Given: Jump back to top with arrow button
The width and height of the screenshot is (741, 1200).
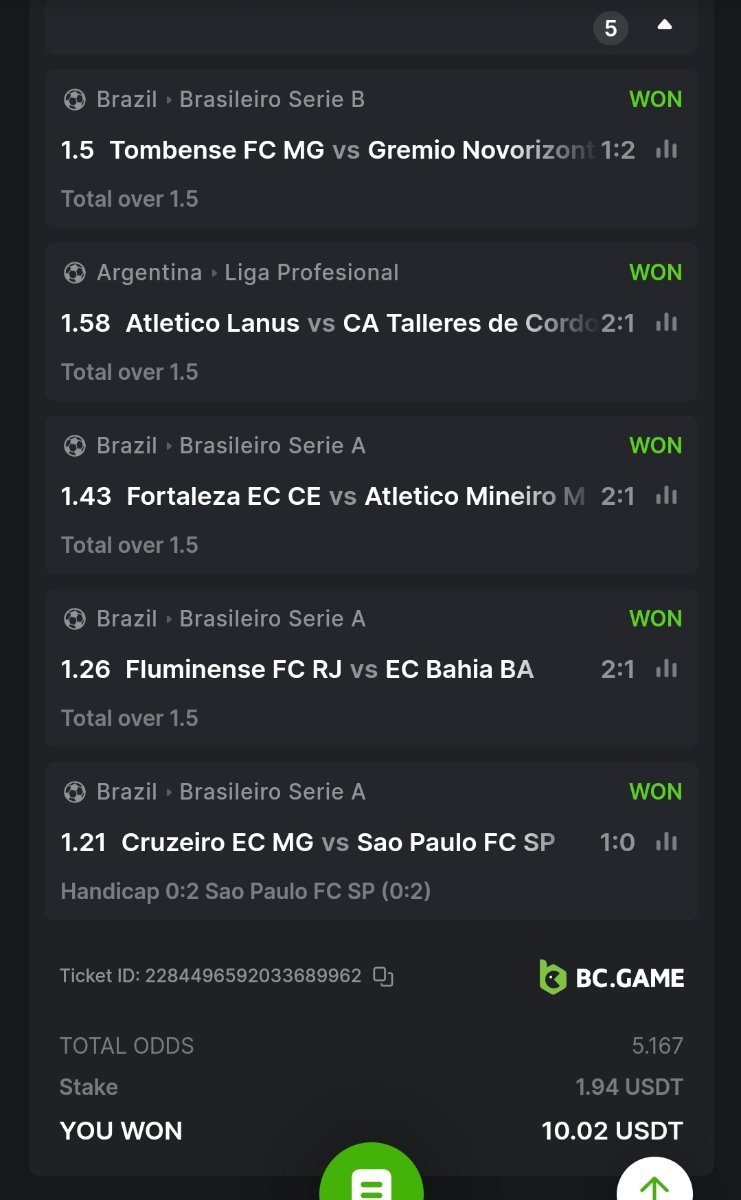Looking at the screenshot, I should click(x=654, y=1183).
